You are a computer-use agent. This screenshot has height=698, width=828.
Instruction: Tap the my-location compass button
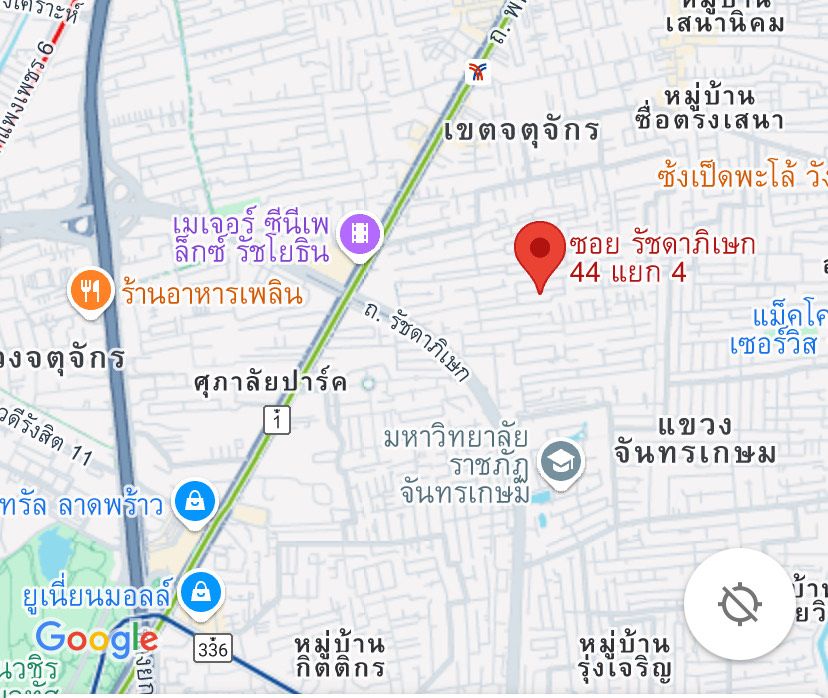pyautogui.click(x=739, y=603)
